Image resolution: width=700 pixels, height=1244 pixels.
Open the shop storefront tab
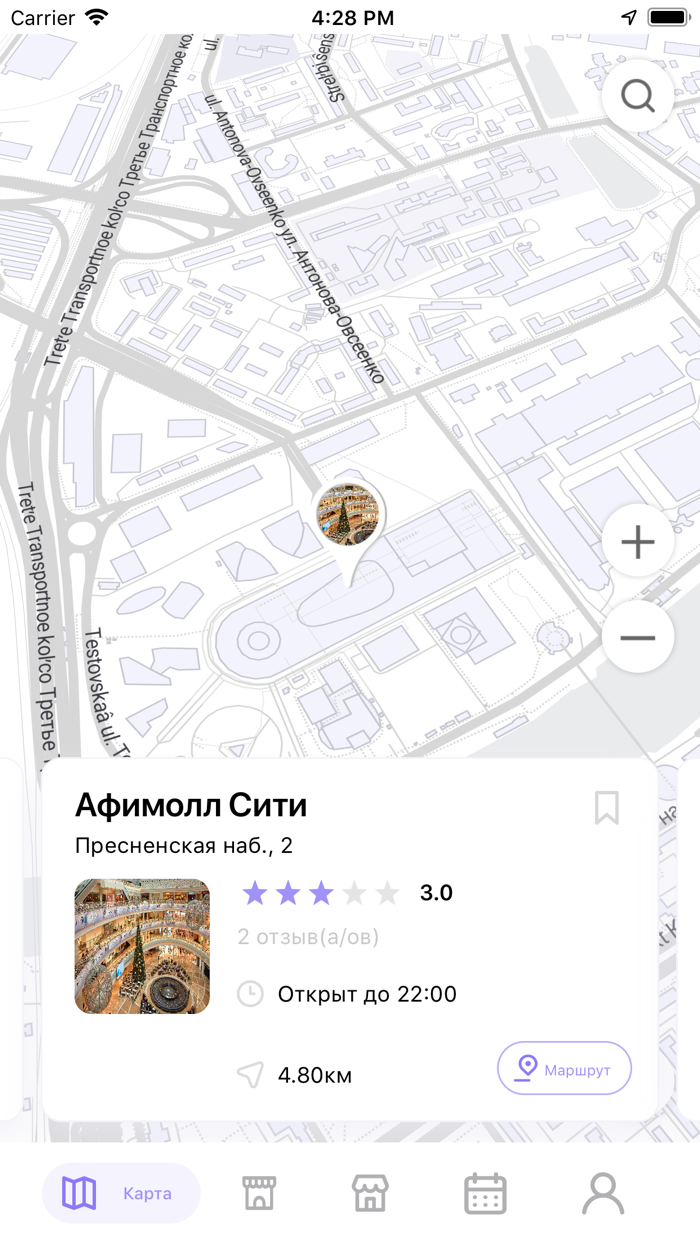[370, 1193]
